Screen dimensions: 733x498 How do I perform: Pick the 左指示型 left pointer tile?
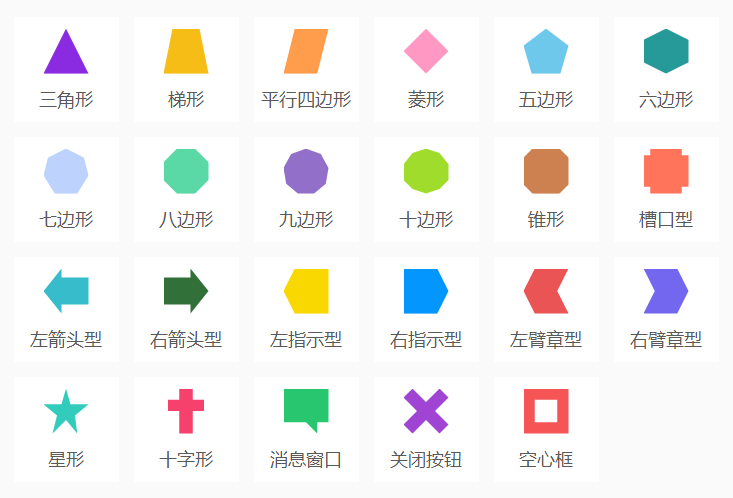[x=306, y=308]
